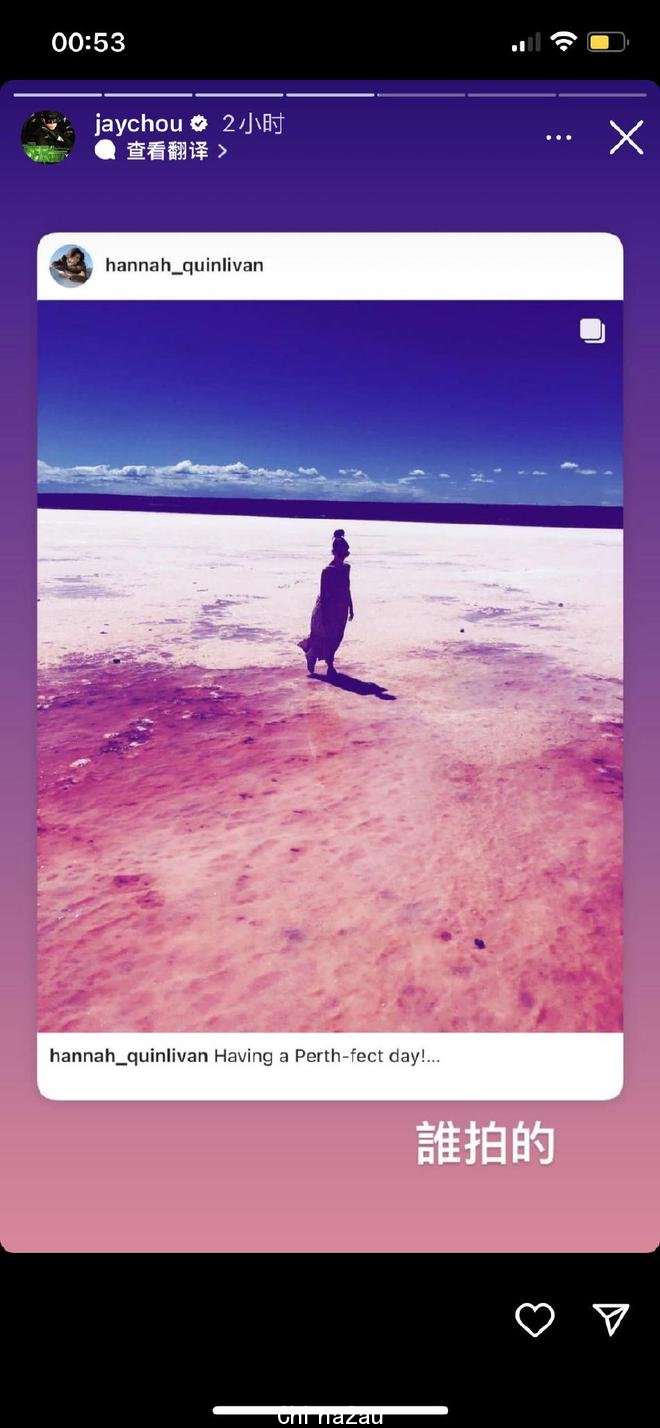
Task: Tap 查看翻译 to view translation
Action: click(x=167, y=151)
